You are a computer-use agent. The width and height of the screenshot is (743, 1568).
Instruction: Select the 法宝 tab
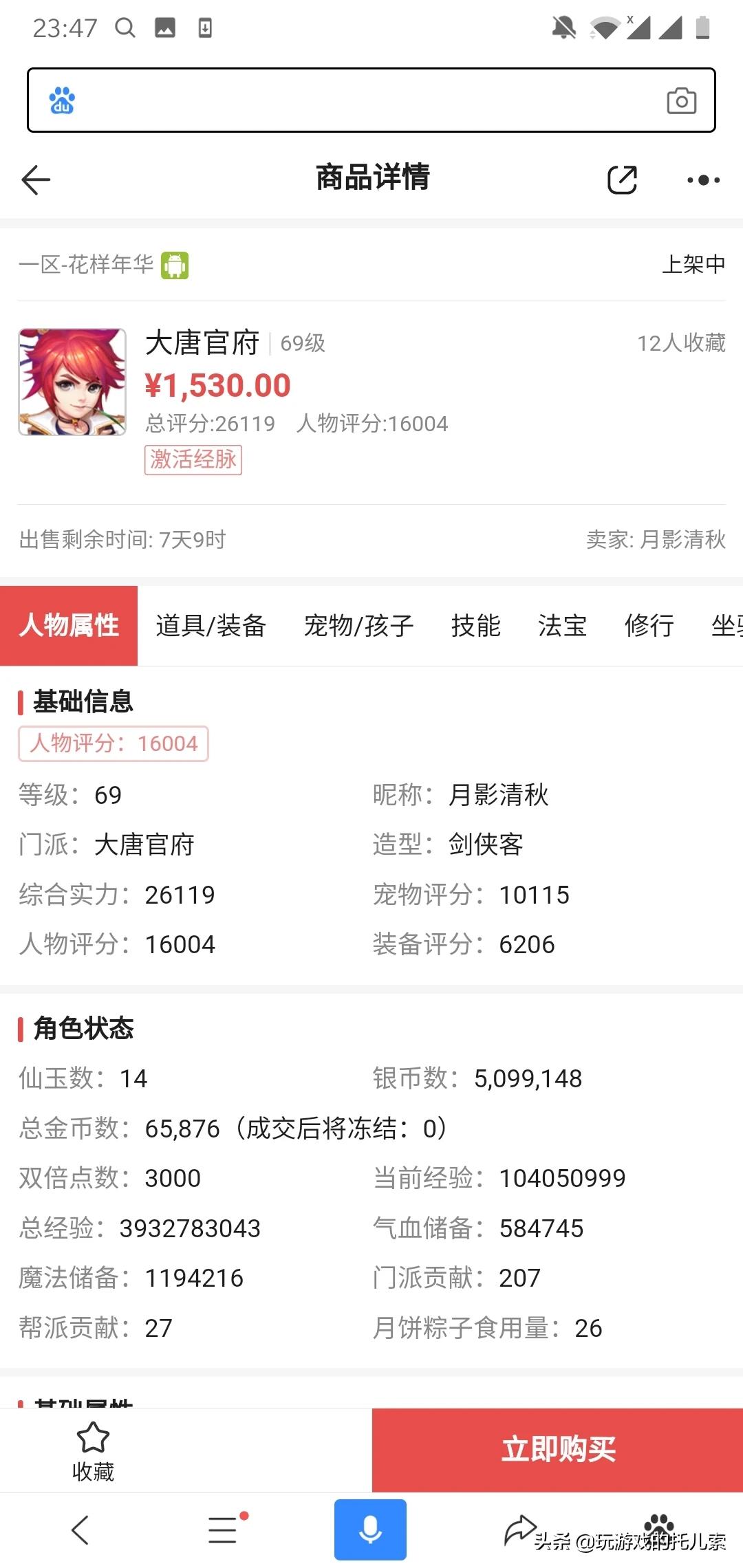pos(562,626)
